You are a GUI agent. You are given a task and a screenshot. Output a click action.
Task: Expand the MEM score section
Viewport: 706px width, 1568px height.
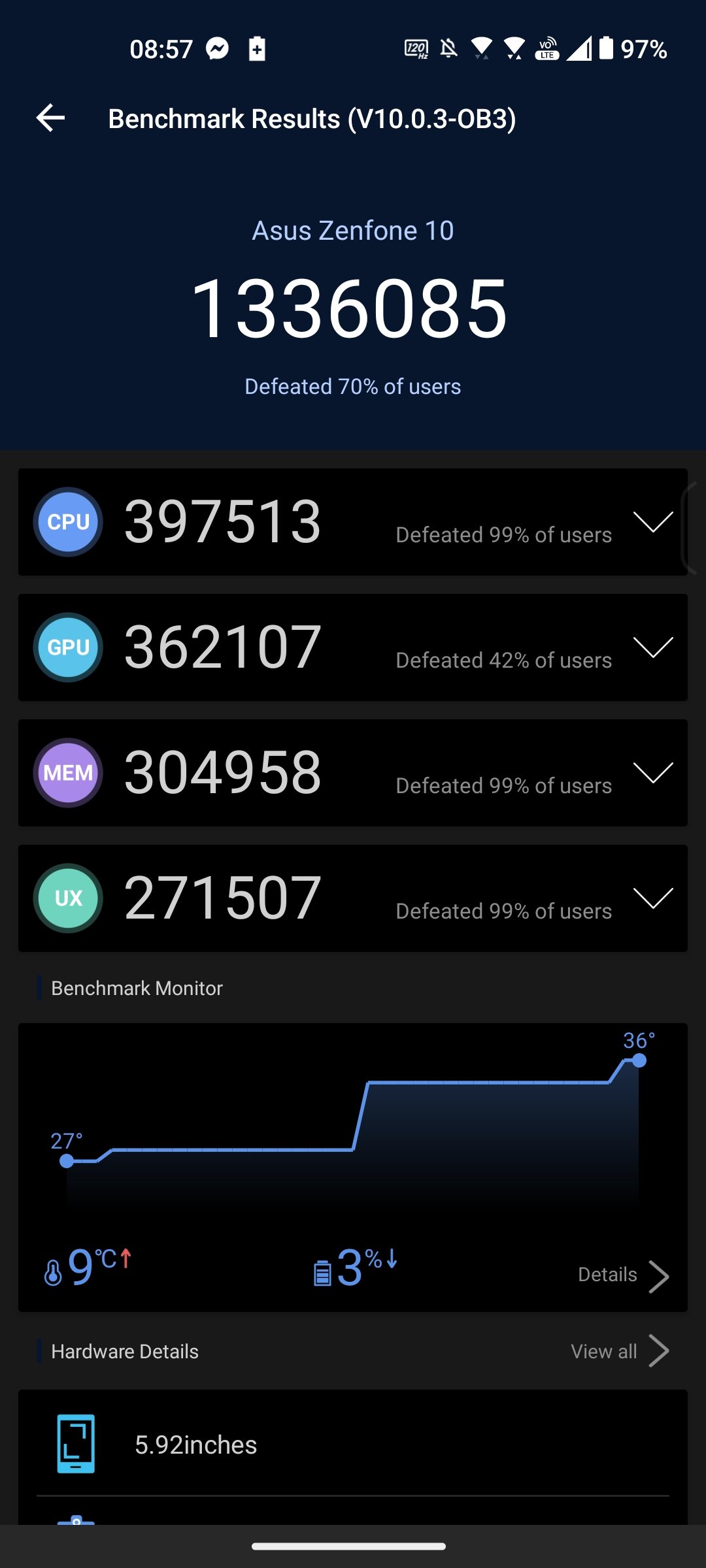click(653, 773)
